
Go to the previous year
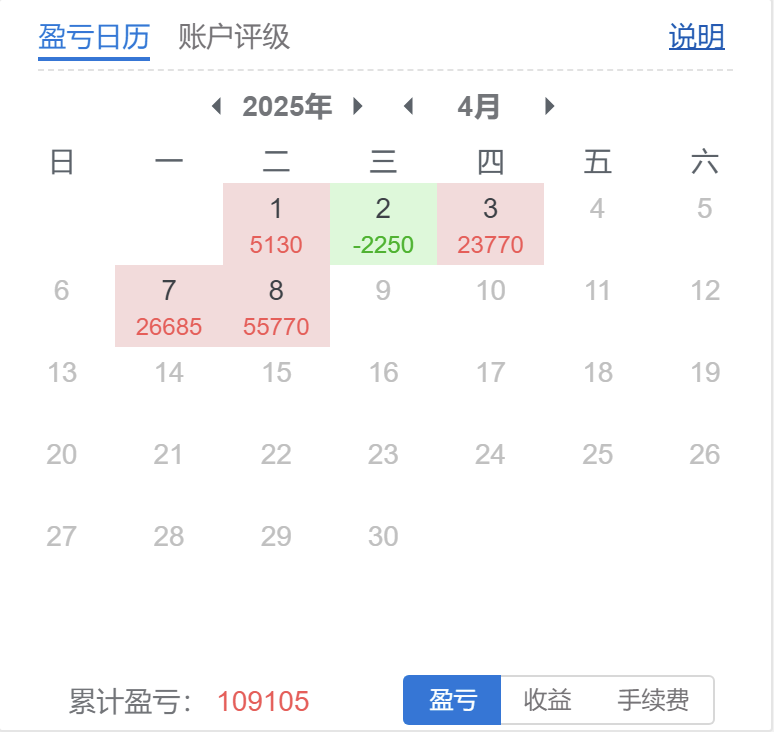click(217, 107)
